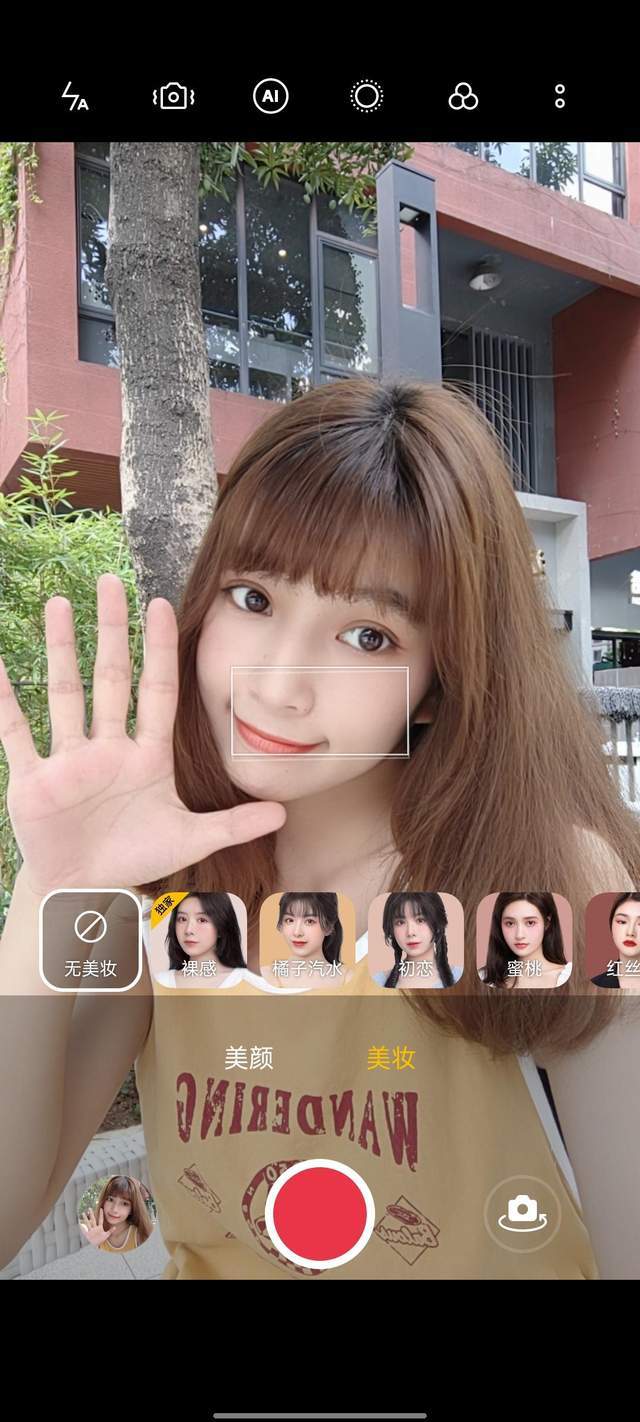
Task: Open the camera scene recognition icon
Action: 173,96
